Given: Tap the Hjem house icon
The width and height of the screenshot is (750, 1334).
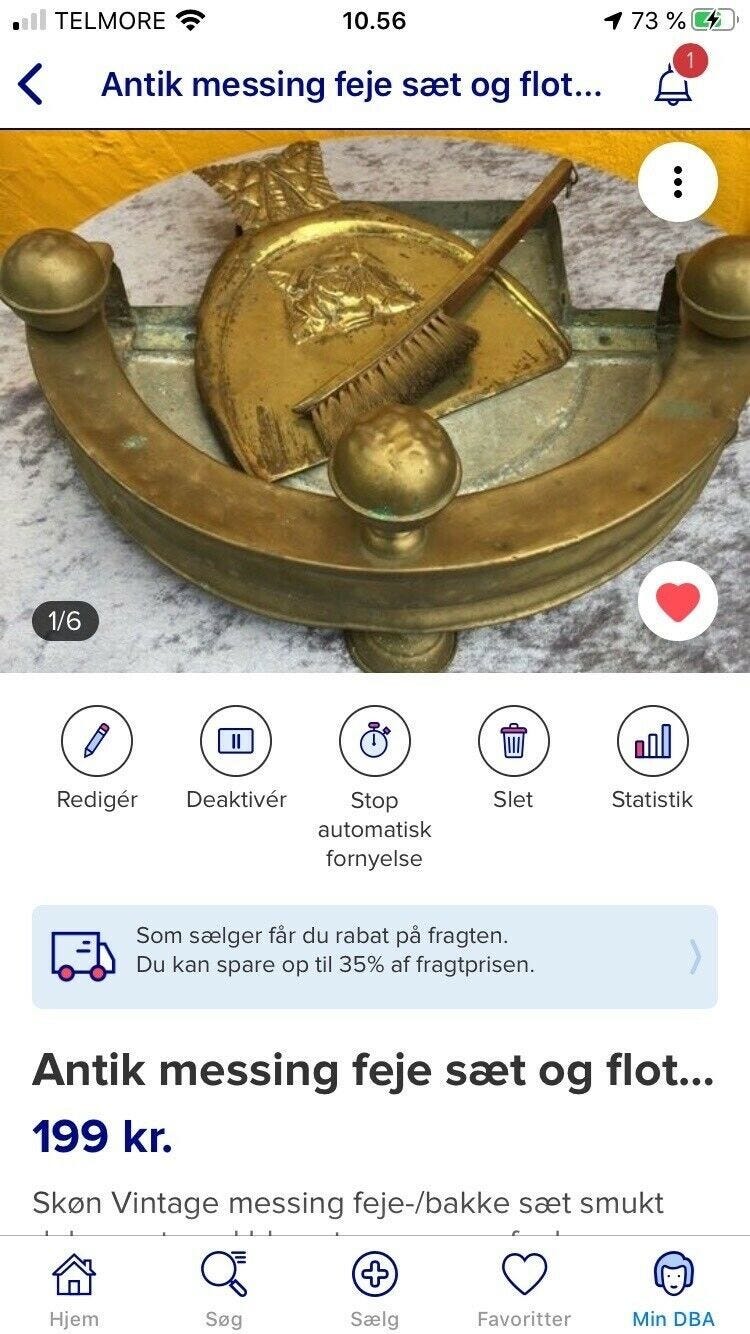Looking at the screenshot, I should click(75, 1277).
